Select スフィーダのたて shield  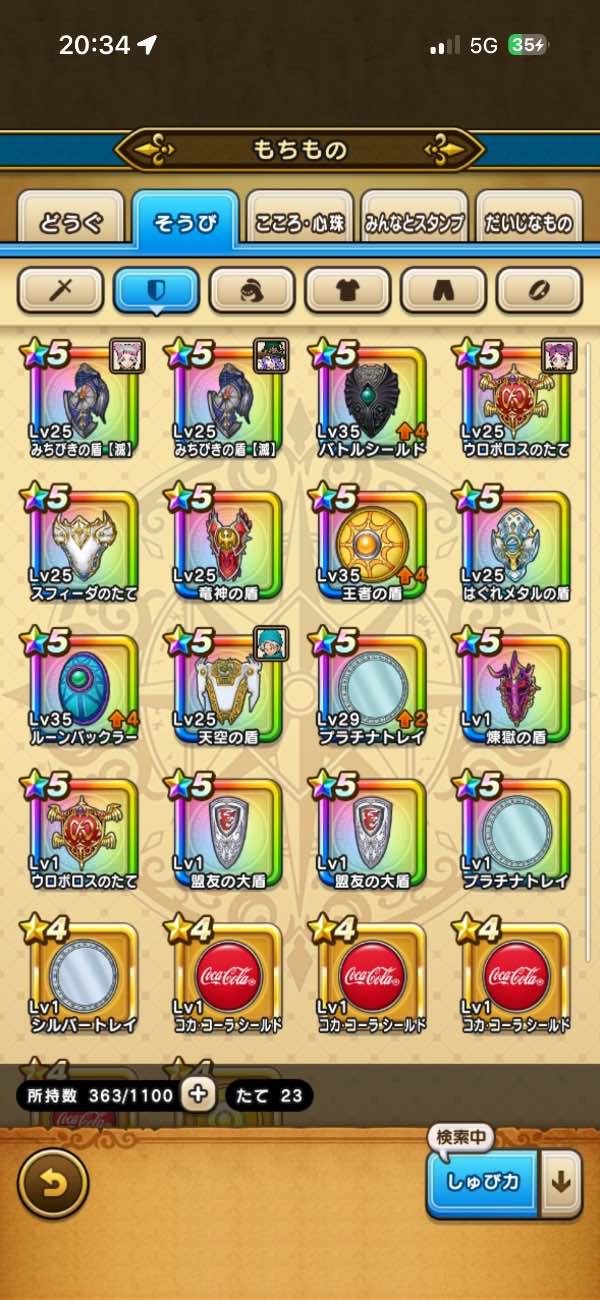(x=84, y=543)
